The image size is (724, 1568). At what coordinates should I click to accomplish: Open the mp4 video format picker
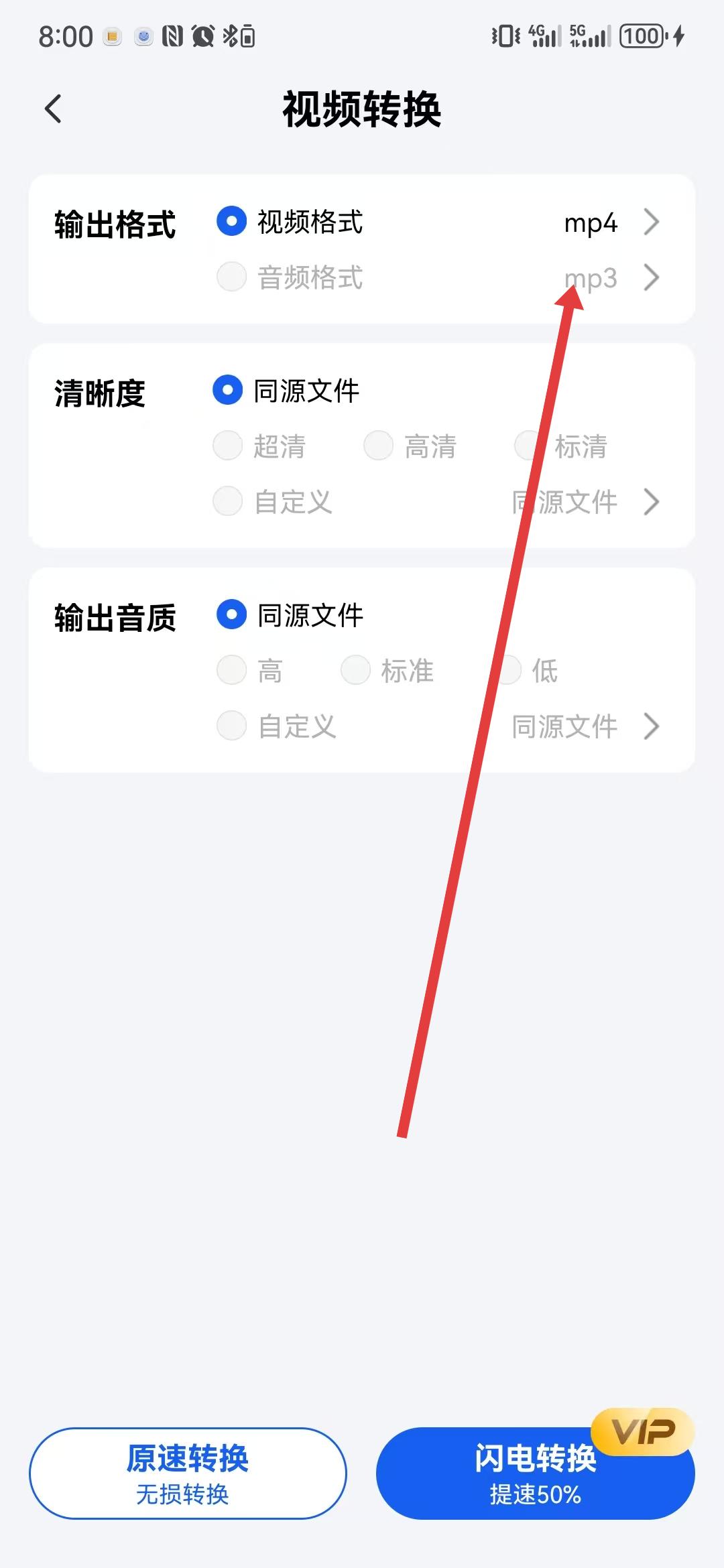(x=652, y=222)
